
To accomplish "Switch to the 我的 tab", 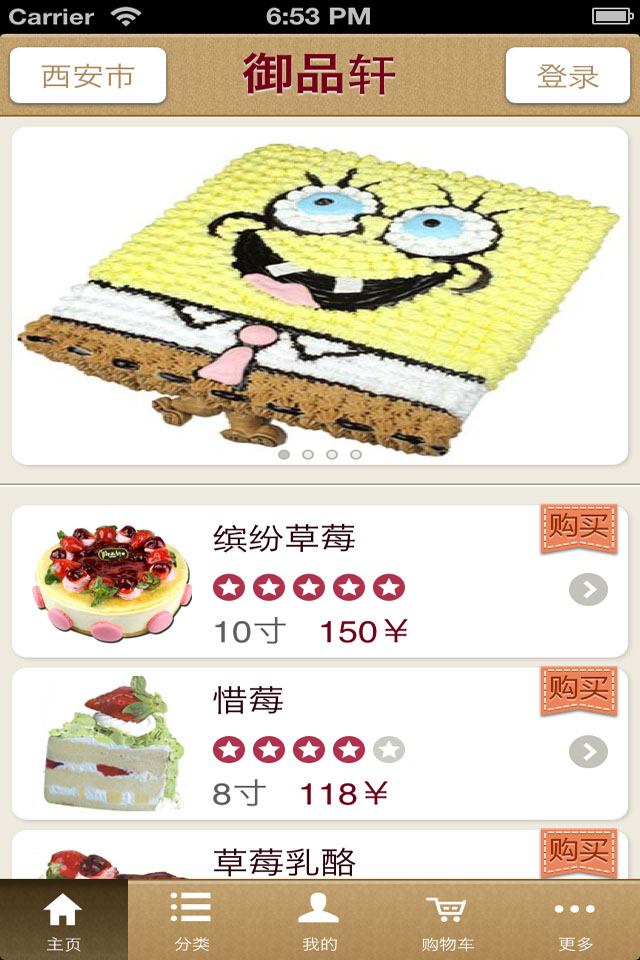I will coord(319,920).
